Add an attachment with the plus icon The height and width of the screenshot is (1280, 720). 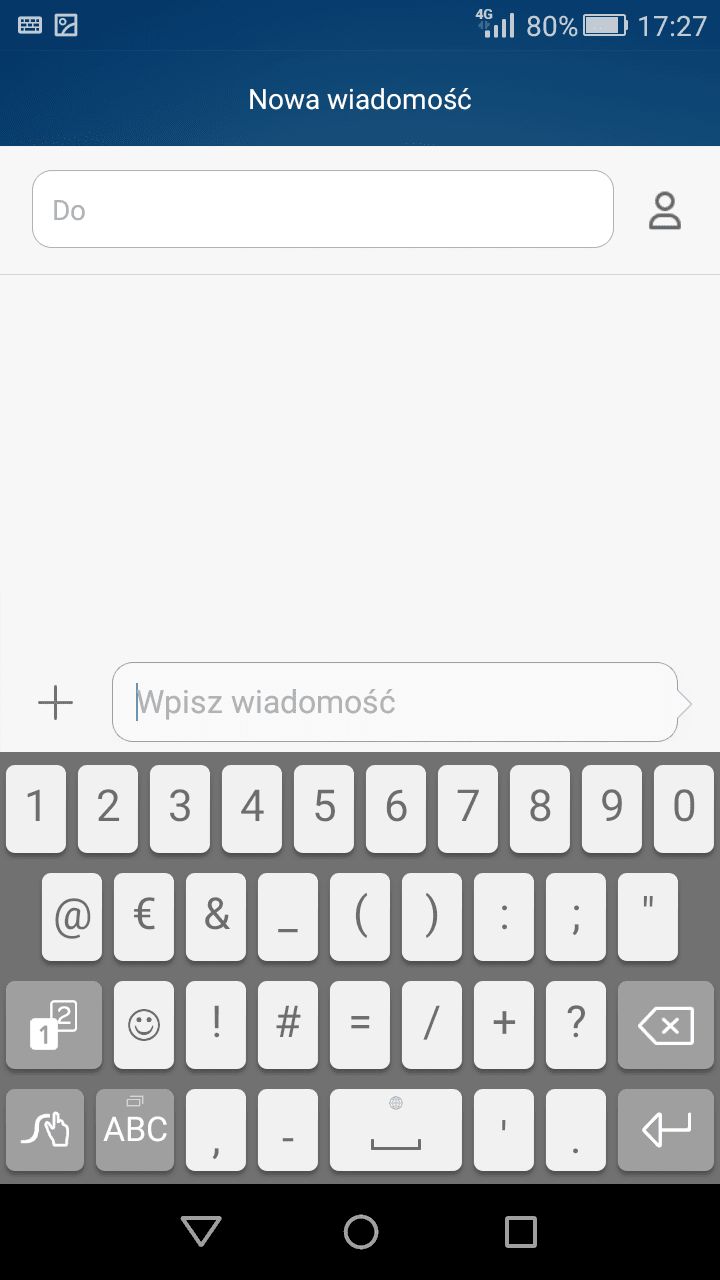click(x=56, y=703)
